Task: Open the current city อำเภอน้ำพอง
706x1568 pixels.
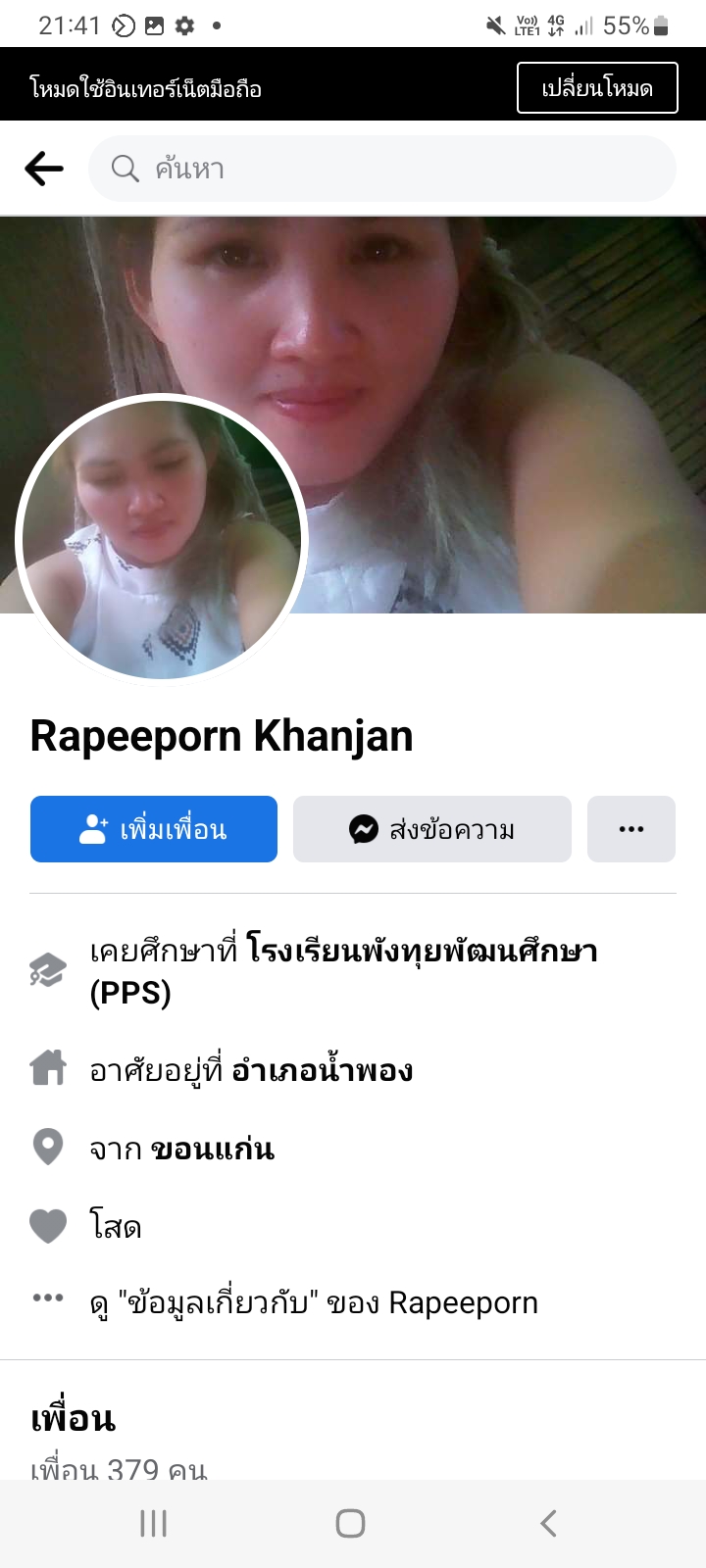Action: pos(323,1069)
